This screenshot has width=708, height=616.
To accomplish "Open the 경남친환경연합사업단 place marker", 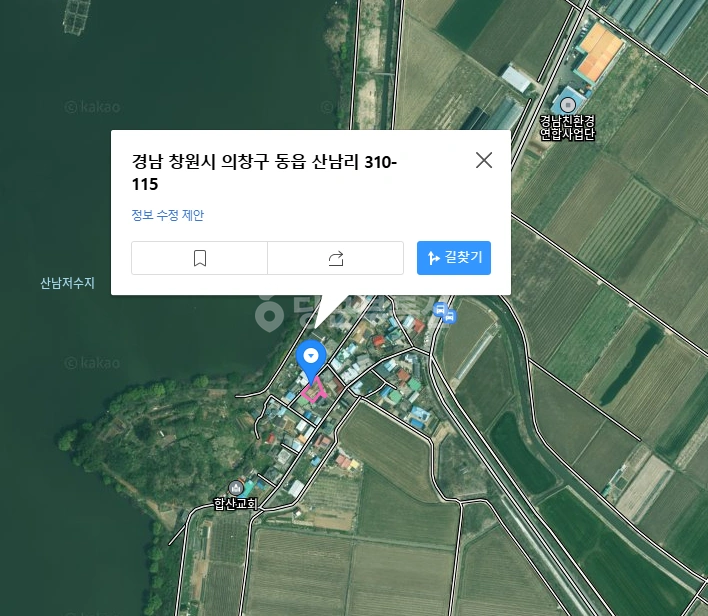I will click(x=568, y=105).
